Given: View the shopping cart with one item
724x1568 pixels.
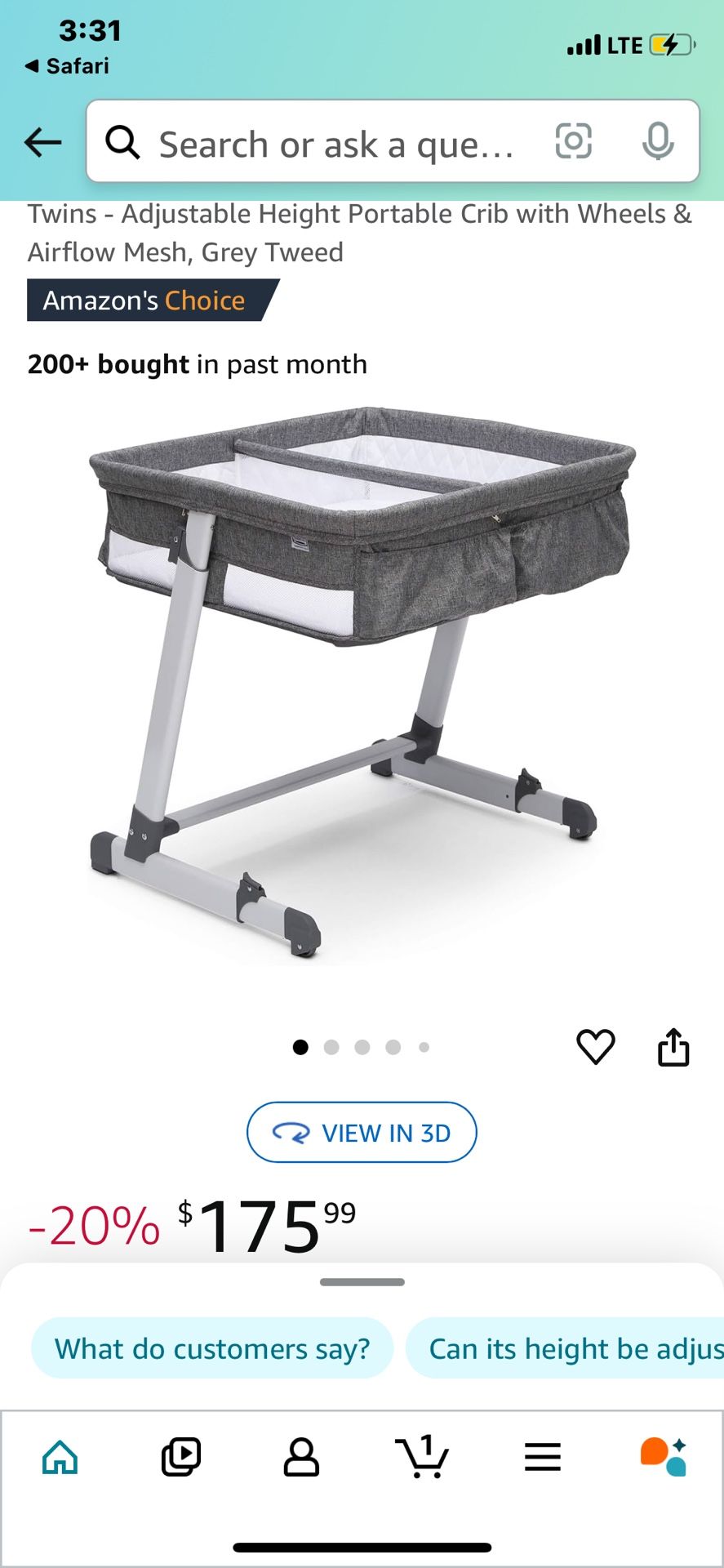Looking at the screenshot, I should [x=422, y=1458].
